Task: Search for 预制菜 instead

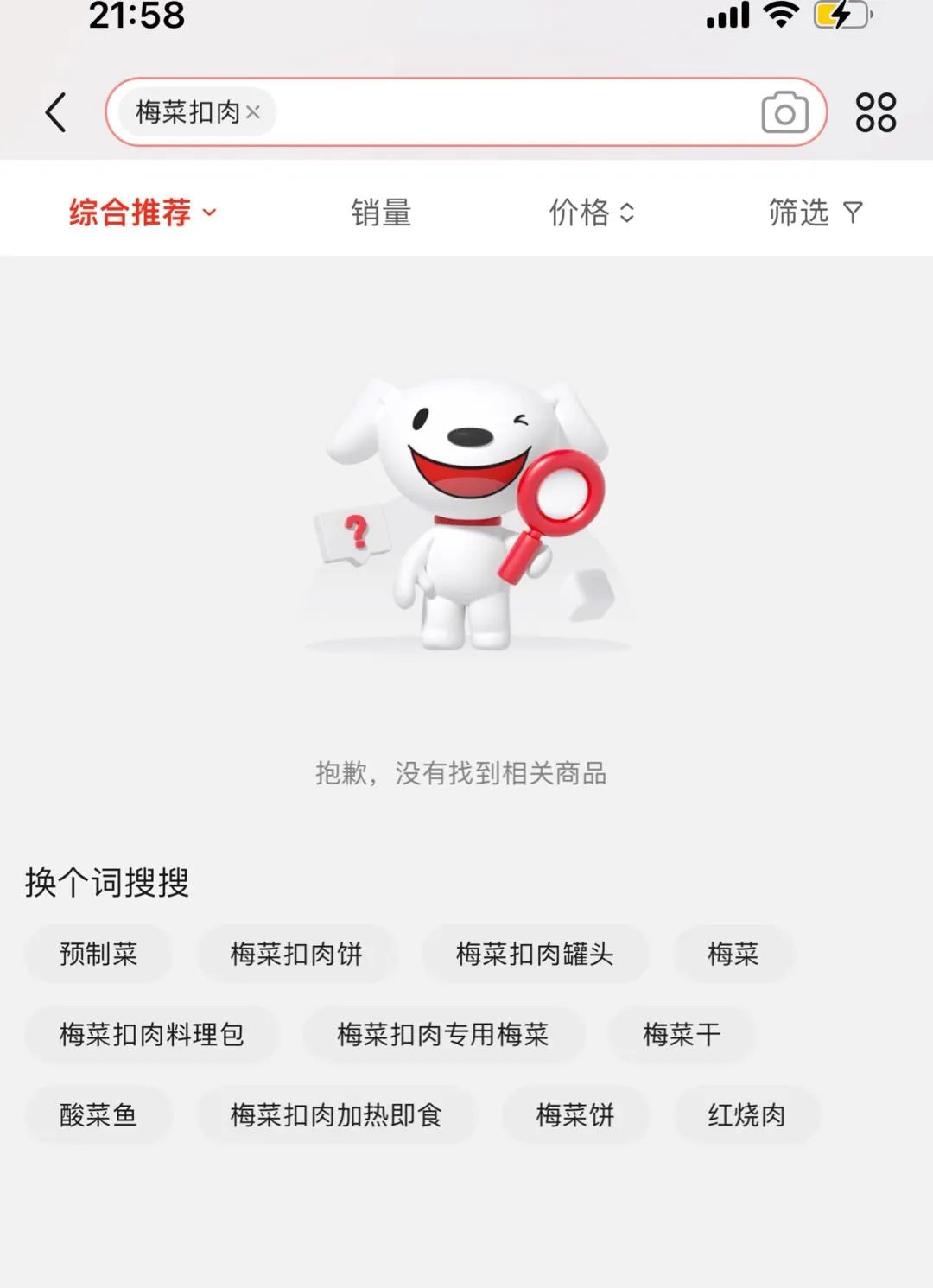Action: pos(98,954)
